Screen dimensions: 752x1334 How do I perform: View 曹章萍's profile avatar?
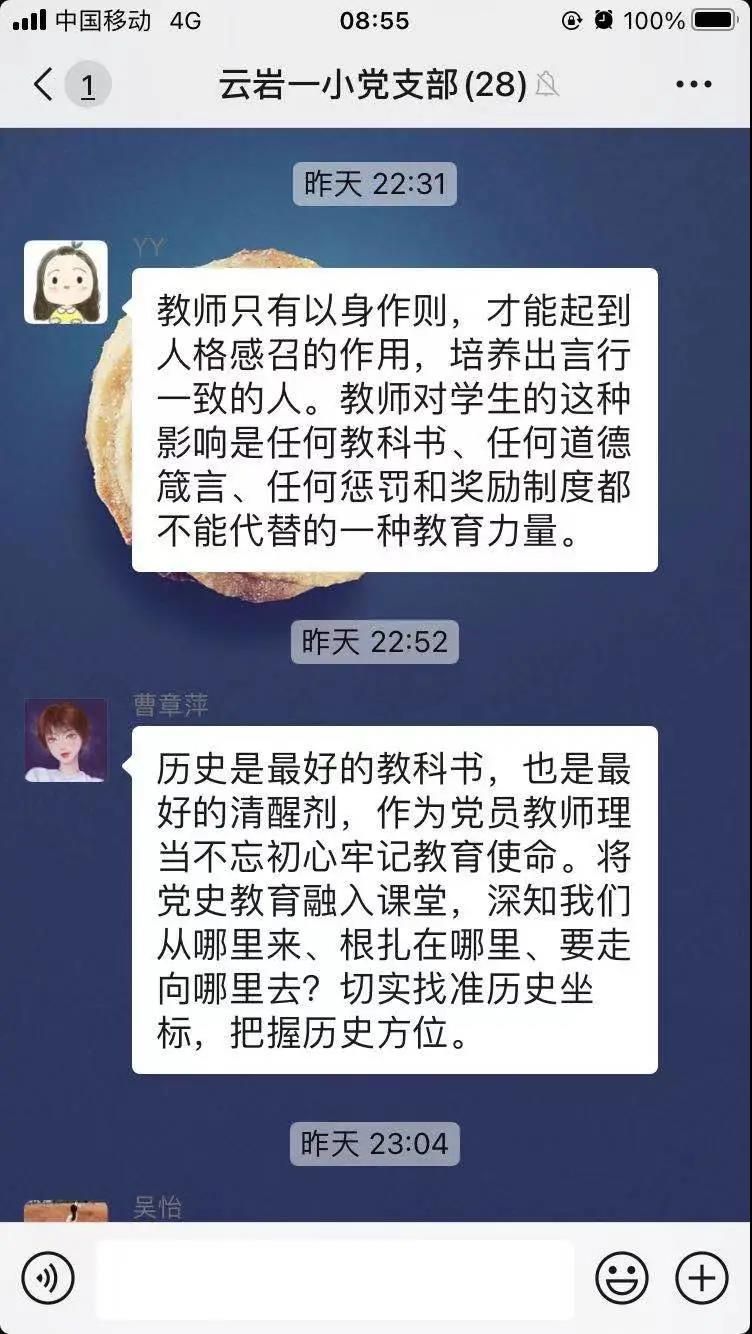tap(66, 740)
